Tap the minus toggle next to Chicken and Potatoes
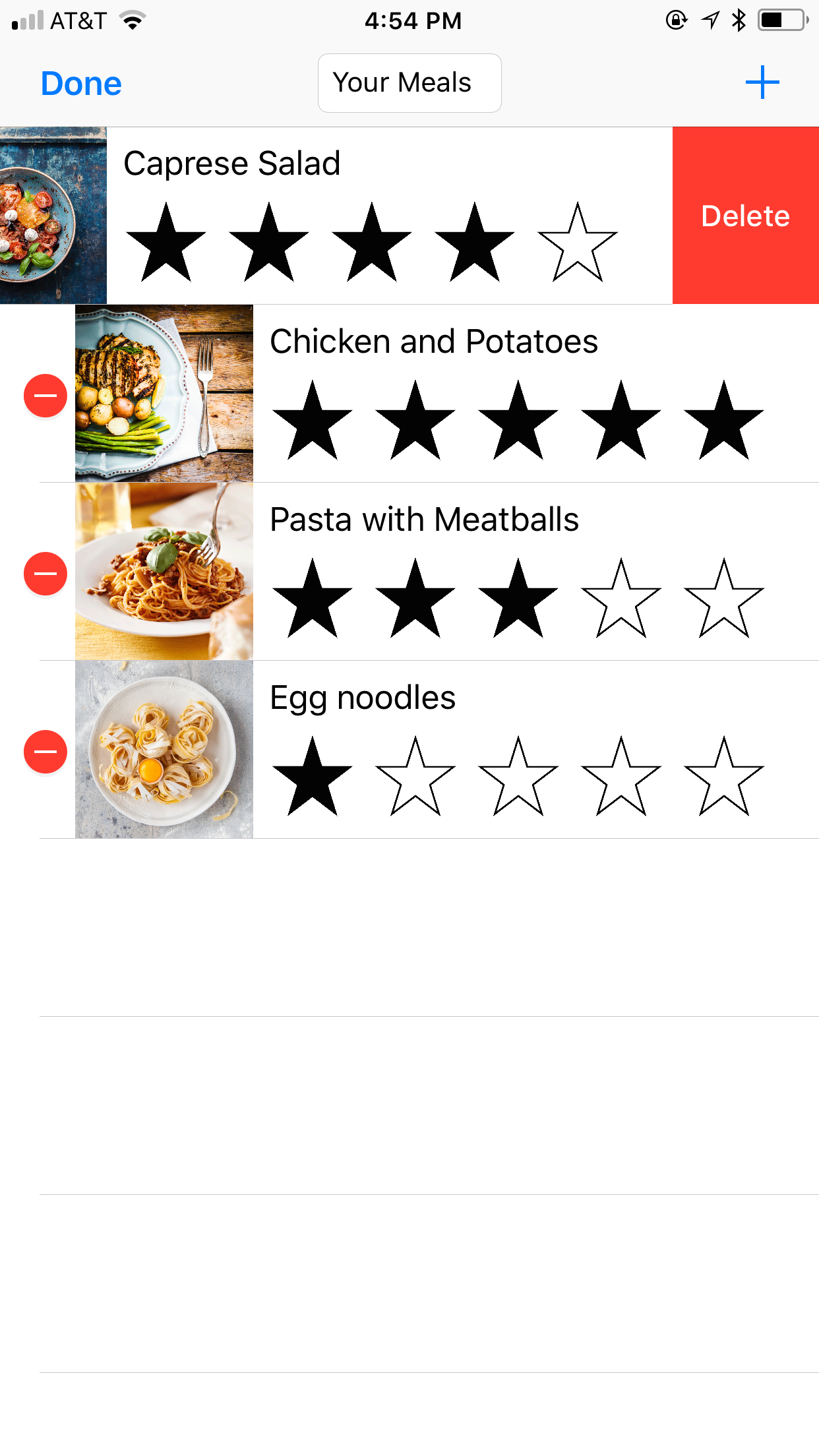 pos(44,395)
